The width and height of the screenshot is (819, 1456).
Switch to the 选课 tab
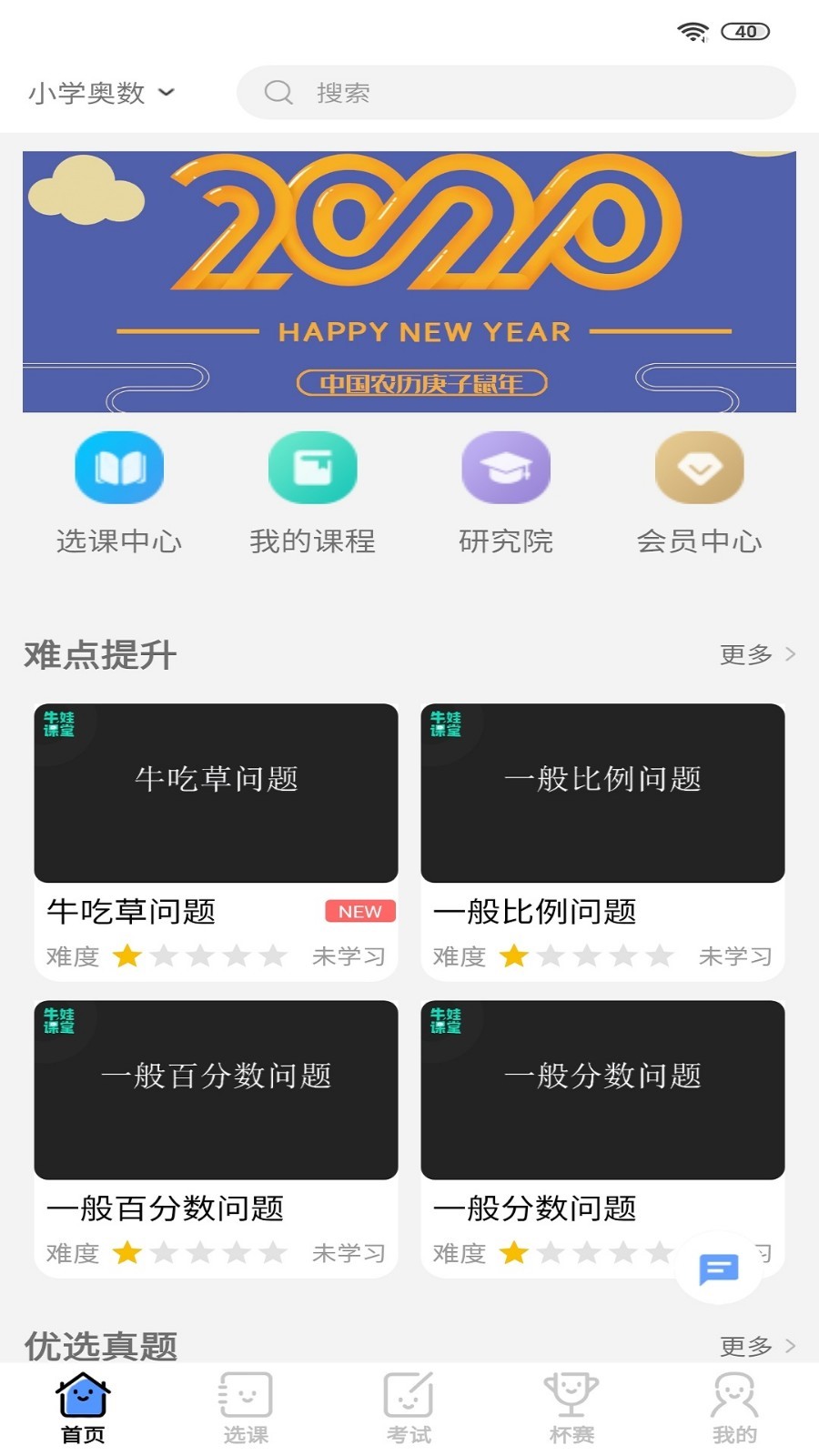pyautogui.click(x=246, y=1401)
